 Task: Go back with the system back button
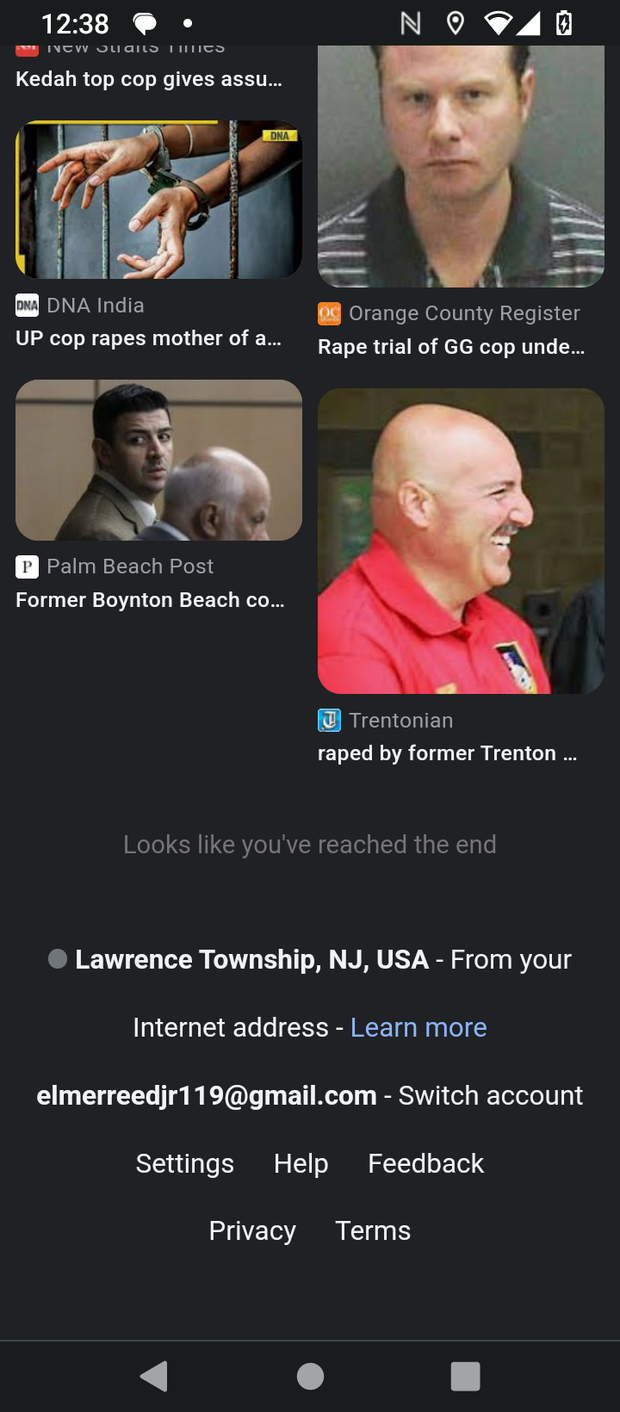click(154, 1376)
